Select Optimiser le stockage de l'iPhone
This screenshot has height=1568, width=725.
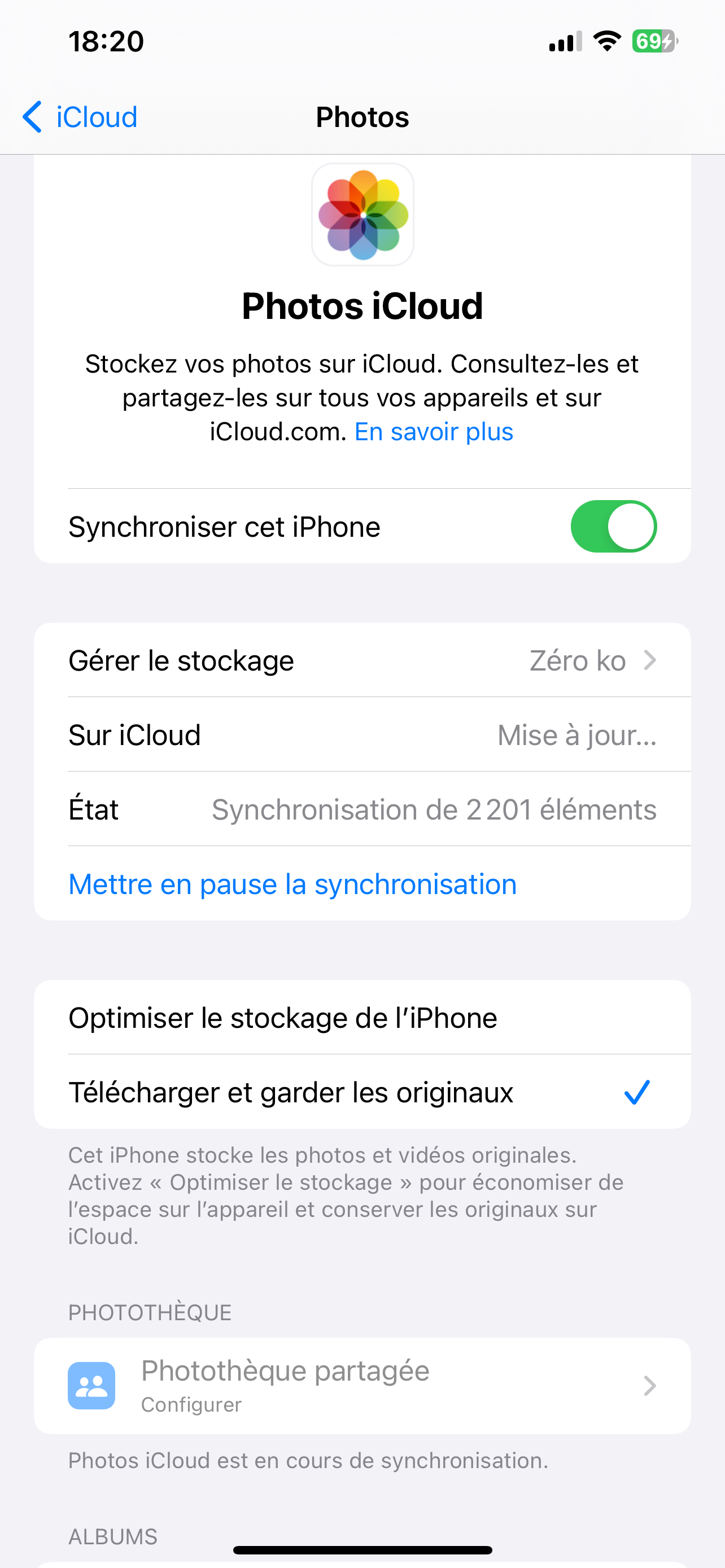362,1018
